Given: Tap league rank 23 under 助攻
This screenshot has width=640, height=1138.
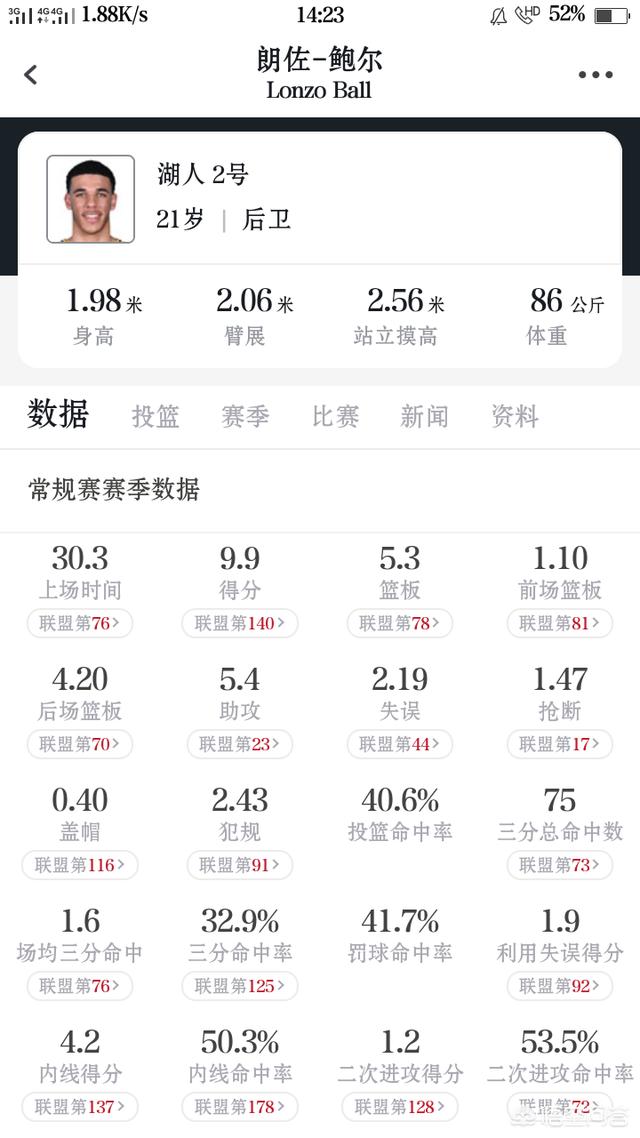Looking at the screenshot, I should pos(239,744).
